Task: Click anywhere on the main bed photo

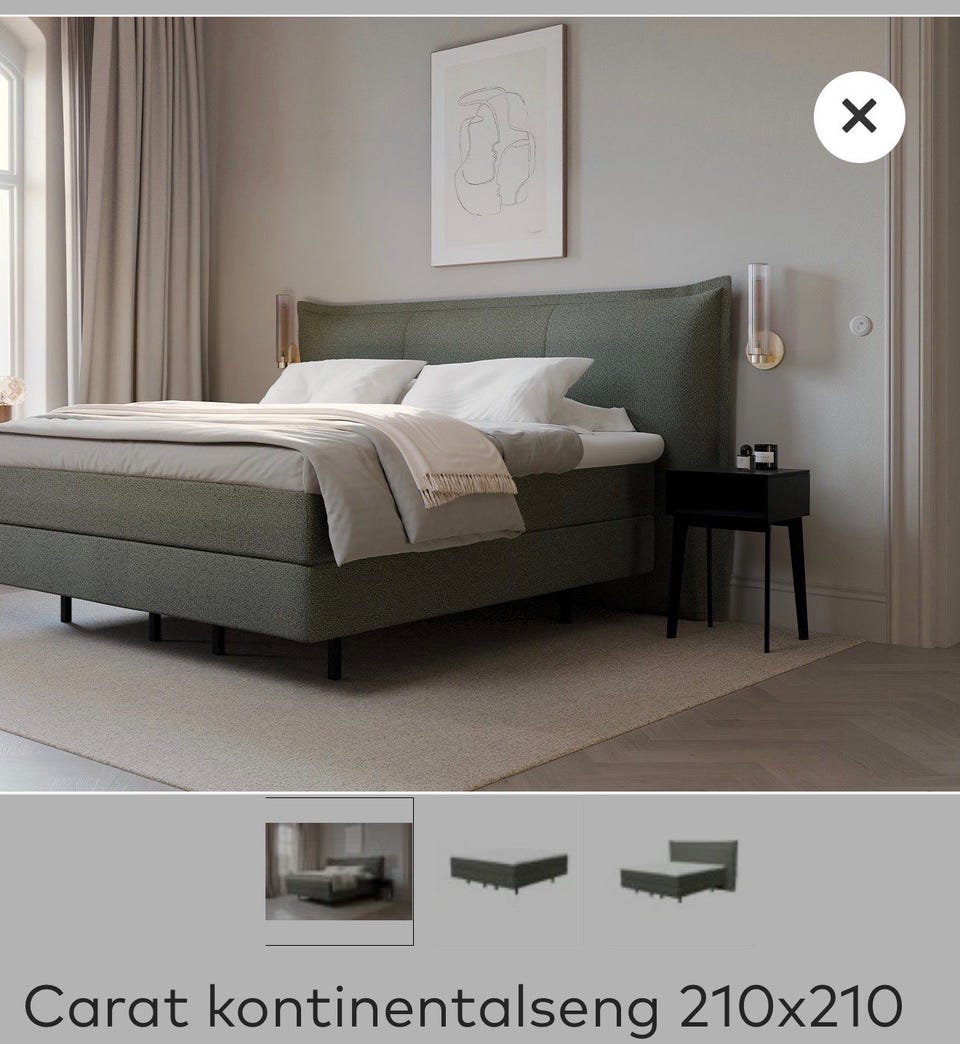Action: click(x=400, y=450)
